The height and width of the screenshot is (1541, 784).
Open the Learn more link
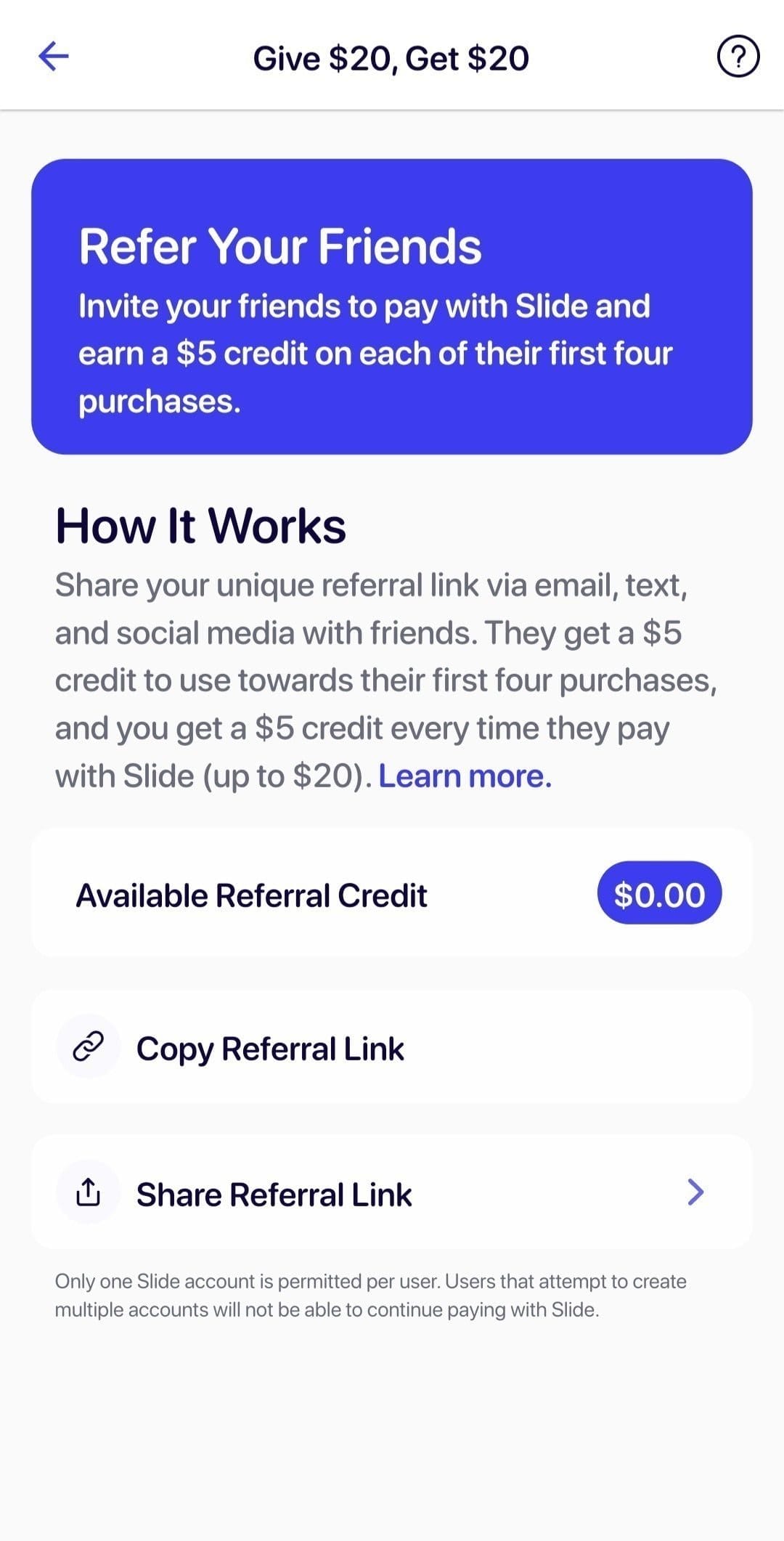point(465,776)
